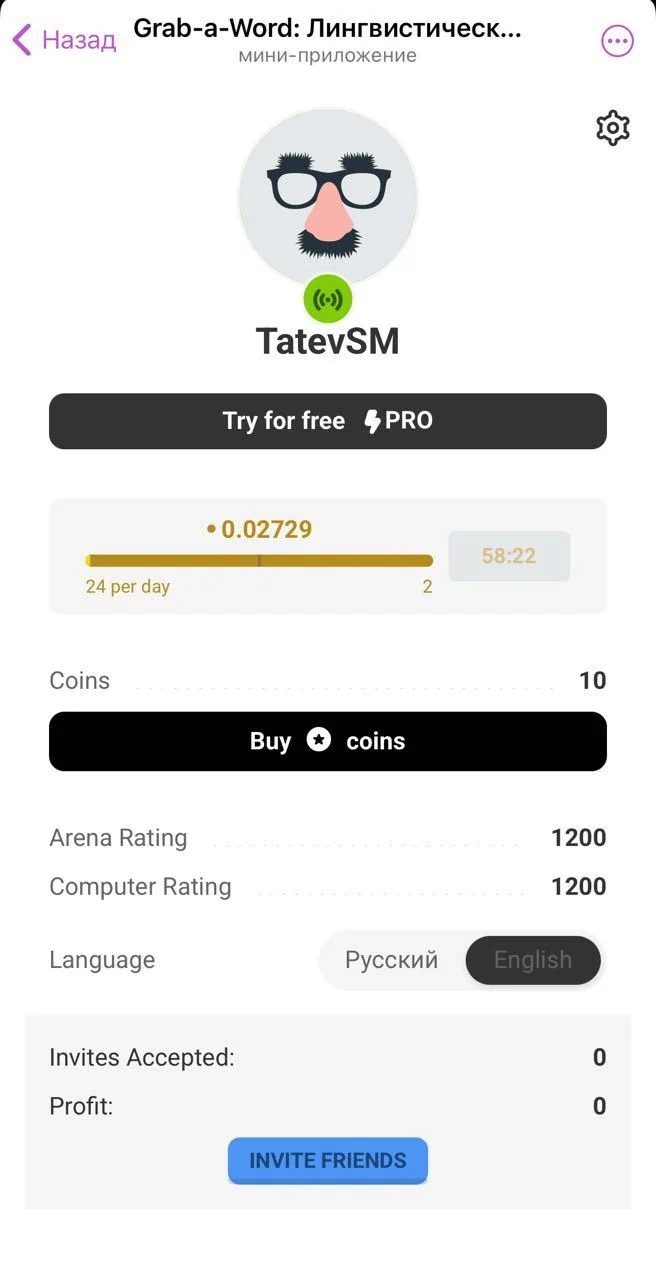Image resolution: width=656 pixels, height=1280 pixels.
Task: Select English language option
Action: 533,960
